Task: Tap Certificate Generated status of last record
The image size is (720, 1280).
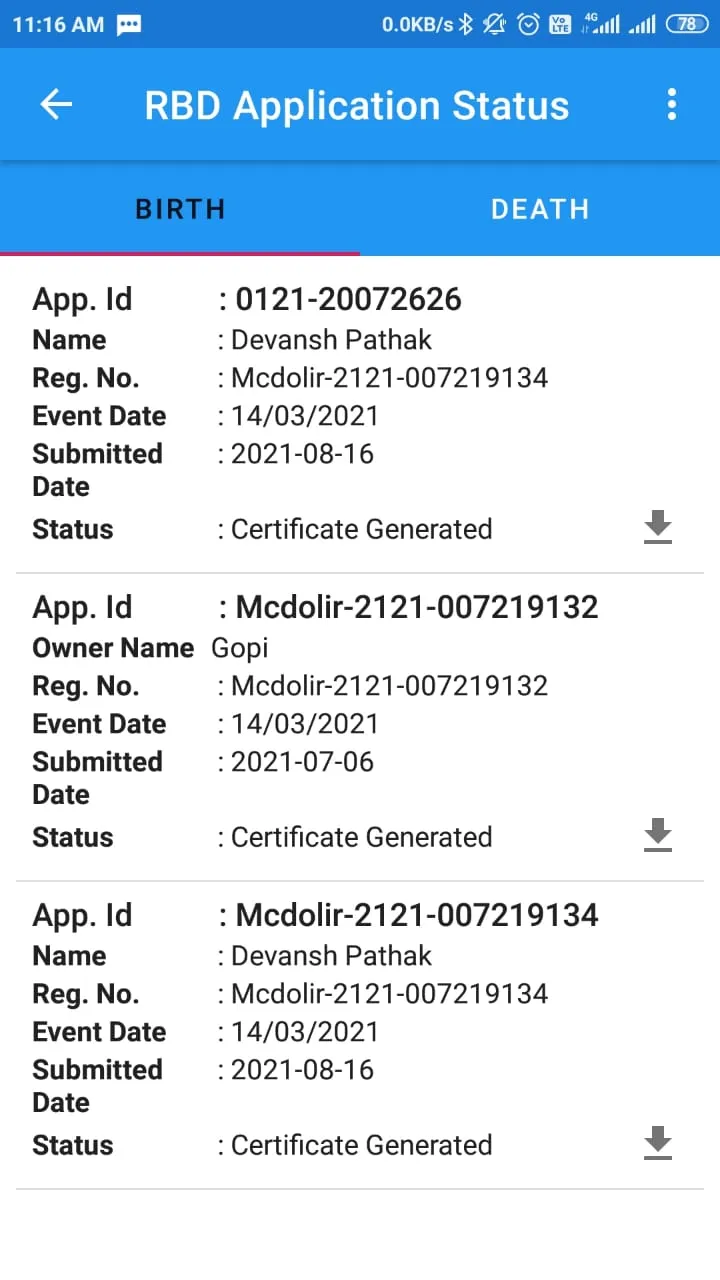Action: (361, 1144)
